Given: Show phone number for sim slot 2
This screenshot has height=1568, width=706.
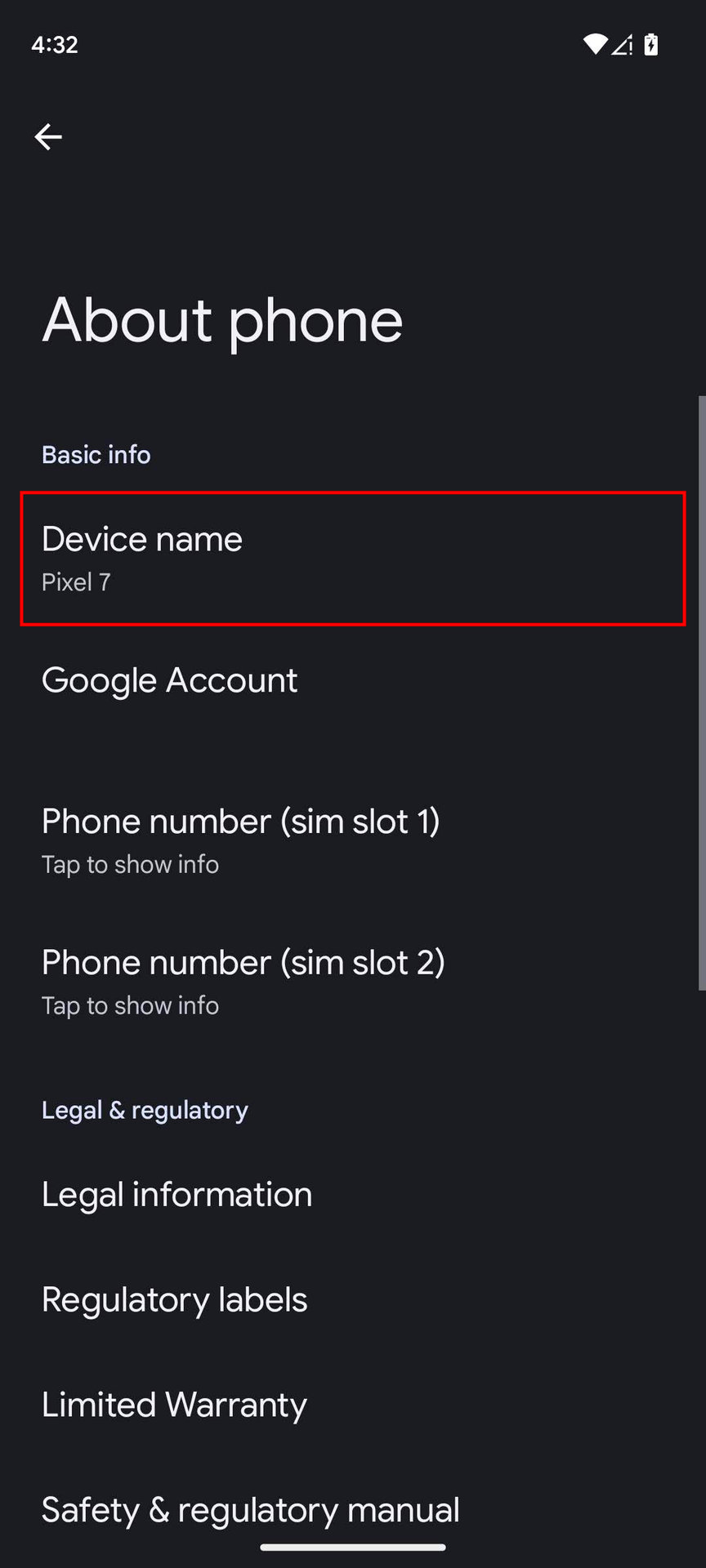Looking at the screenshot, I should (353, 983).
